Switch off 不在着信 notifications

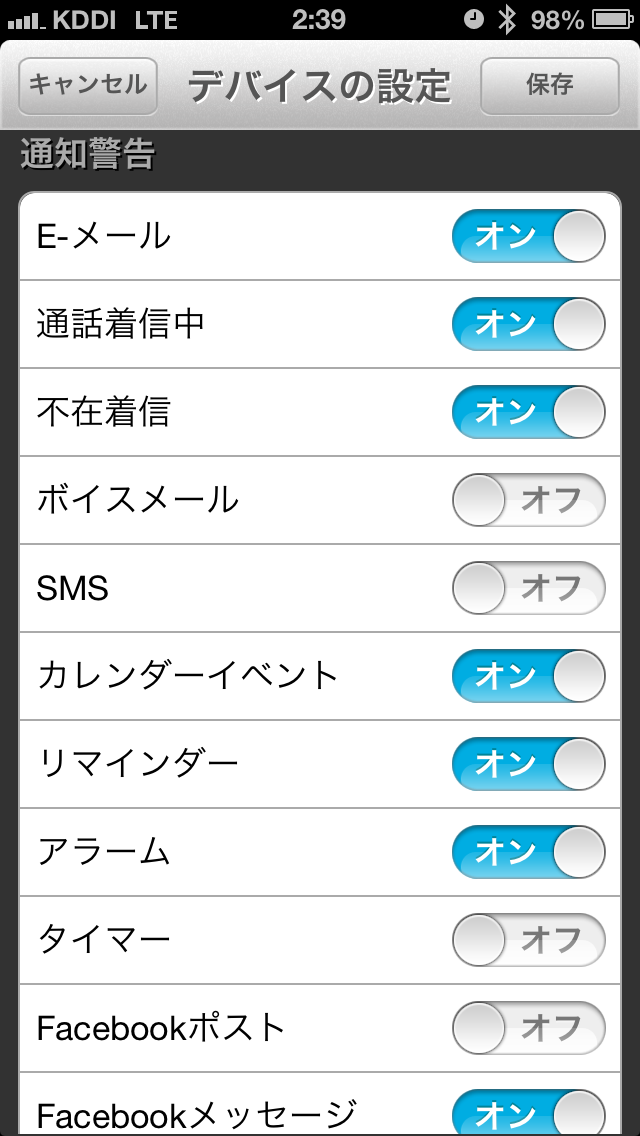coord(528,413)
